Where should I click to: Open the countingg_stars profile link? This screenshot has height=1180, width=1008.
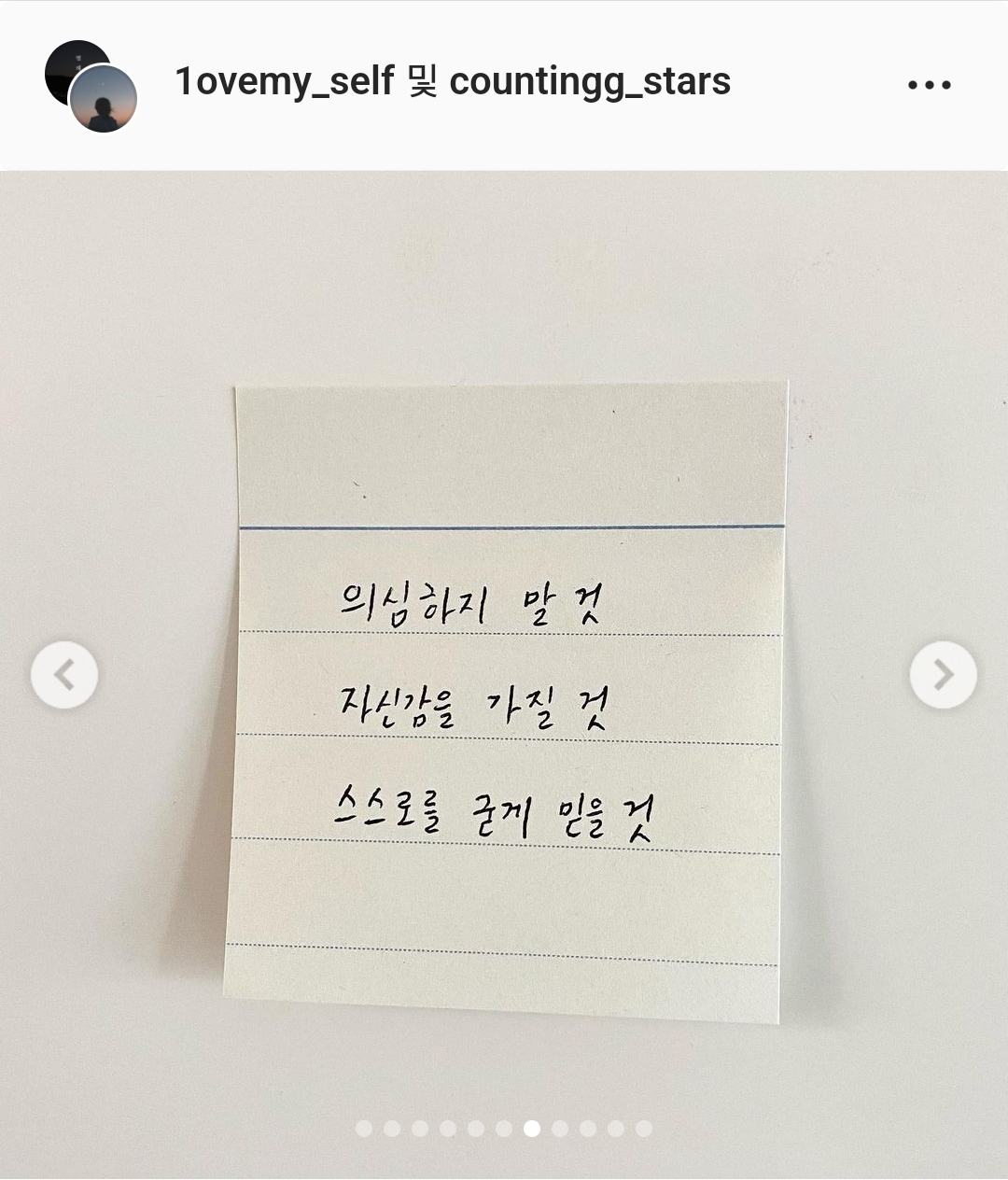590,82
